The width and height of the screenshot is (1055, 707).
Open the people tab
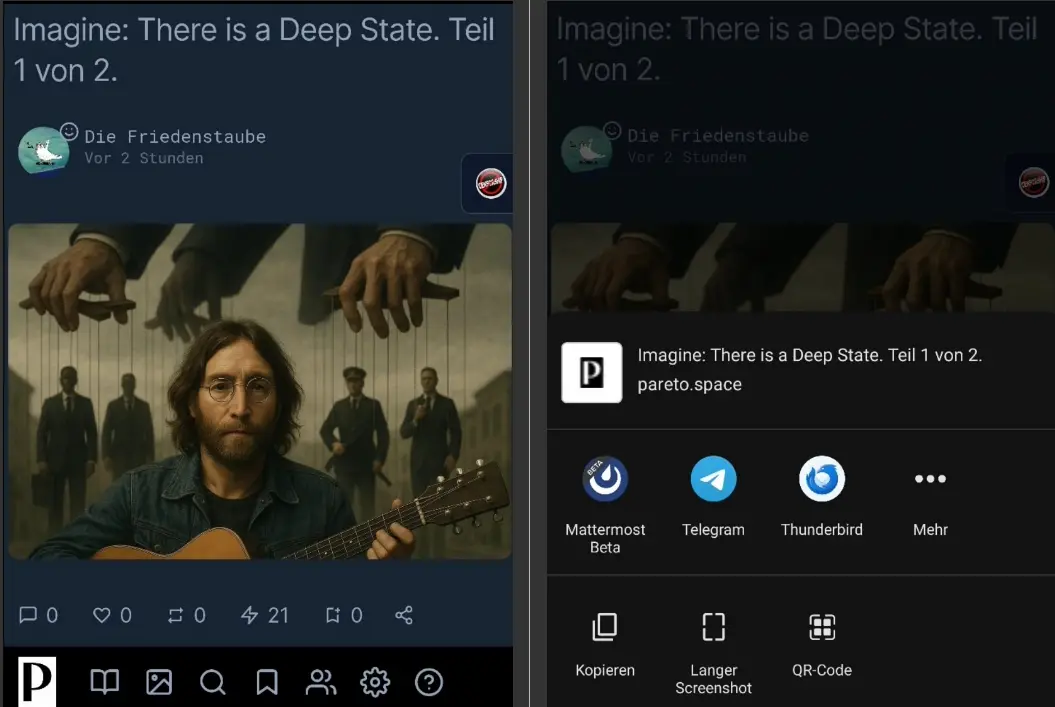321,682
